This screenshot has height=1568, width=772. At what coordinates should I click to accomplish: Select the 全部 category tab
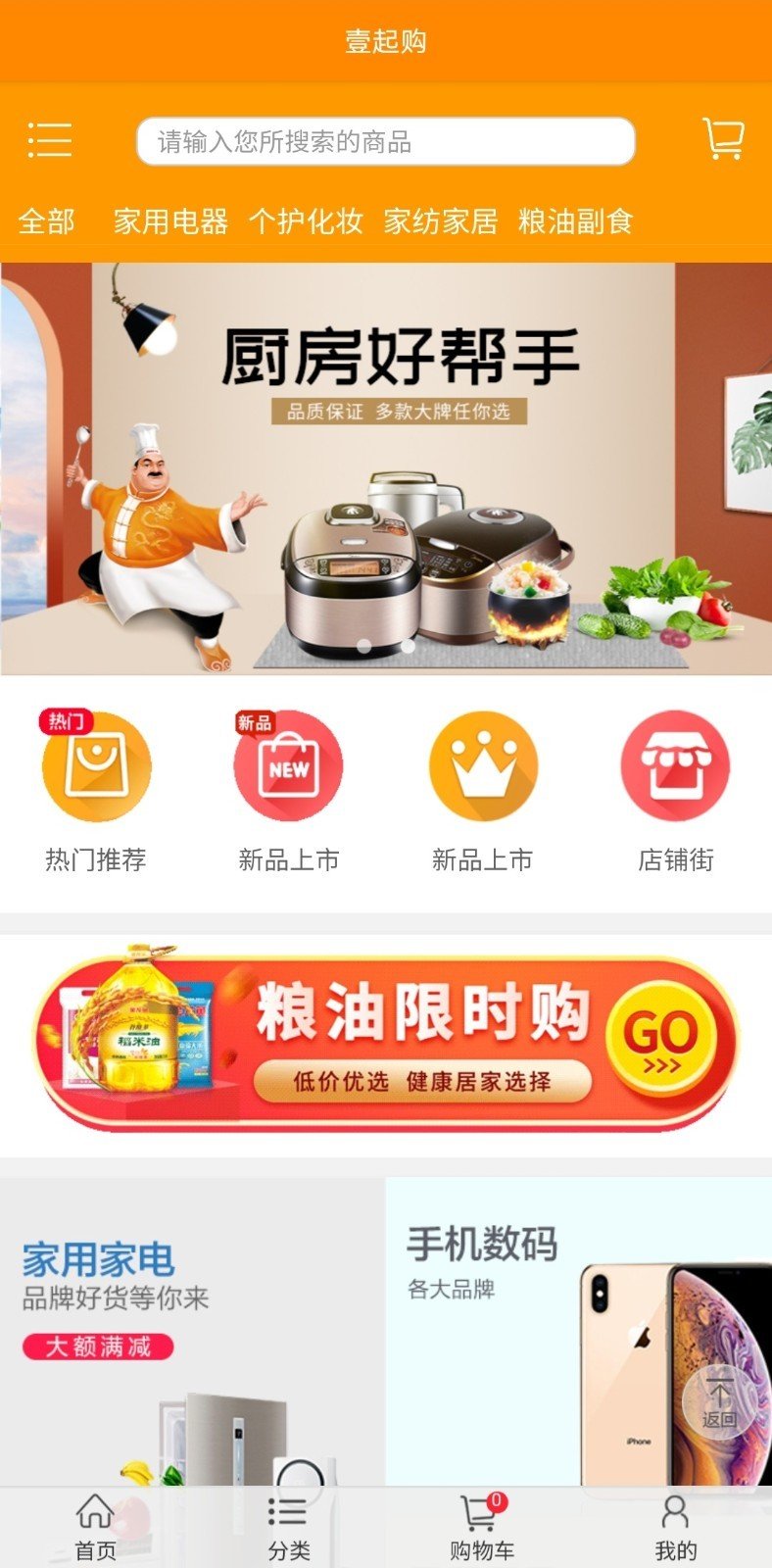tap(46, 221)
